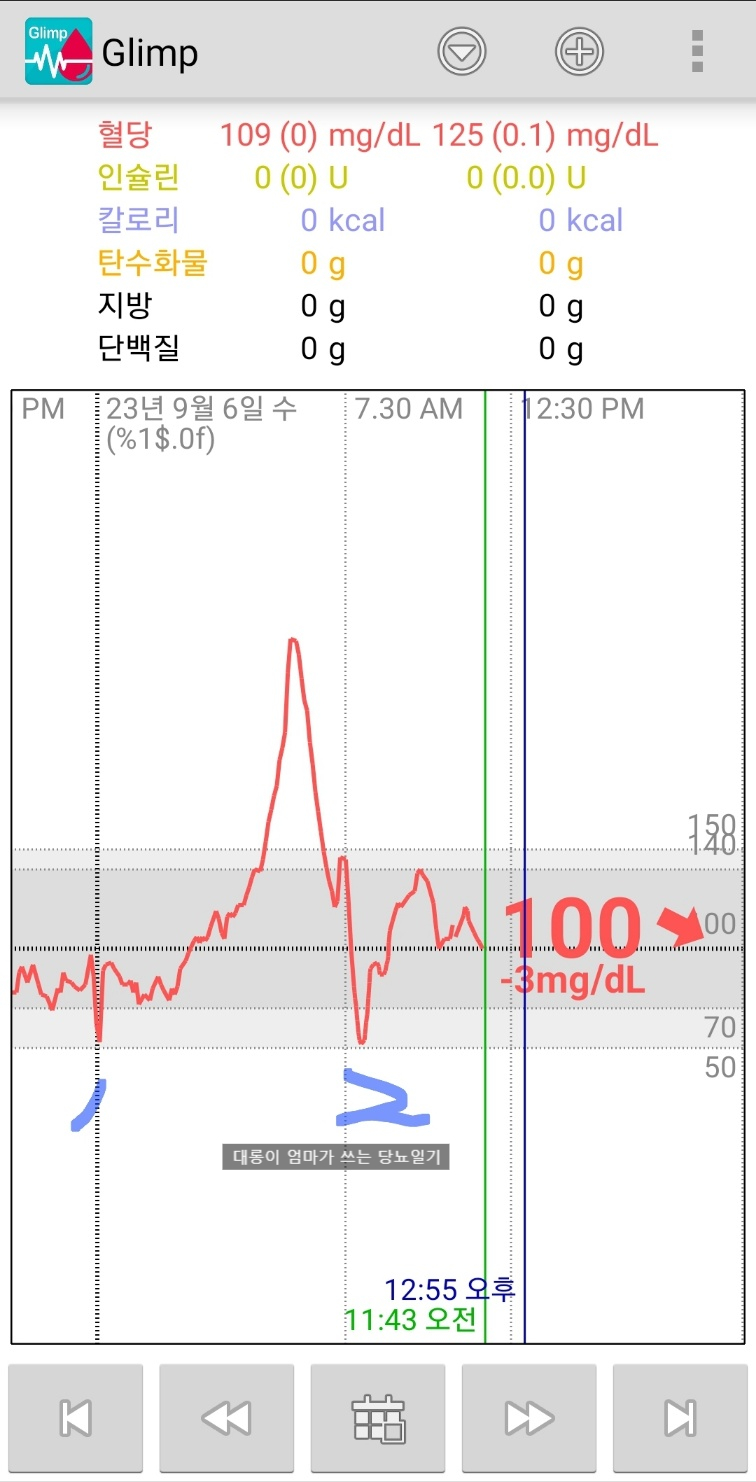756x1482 pixels.
Task: Fast-forward to the next time period
Action: [x=529, y=1418]
